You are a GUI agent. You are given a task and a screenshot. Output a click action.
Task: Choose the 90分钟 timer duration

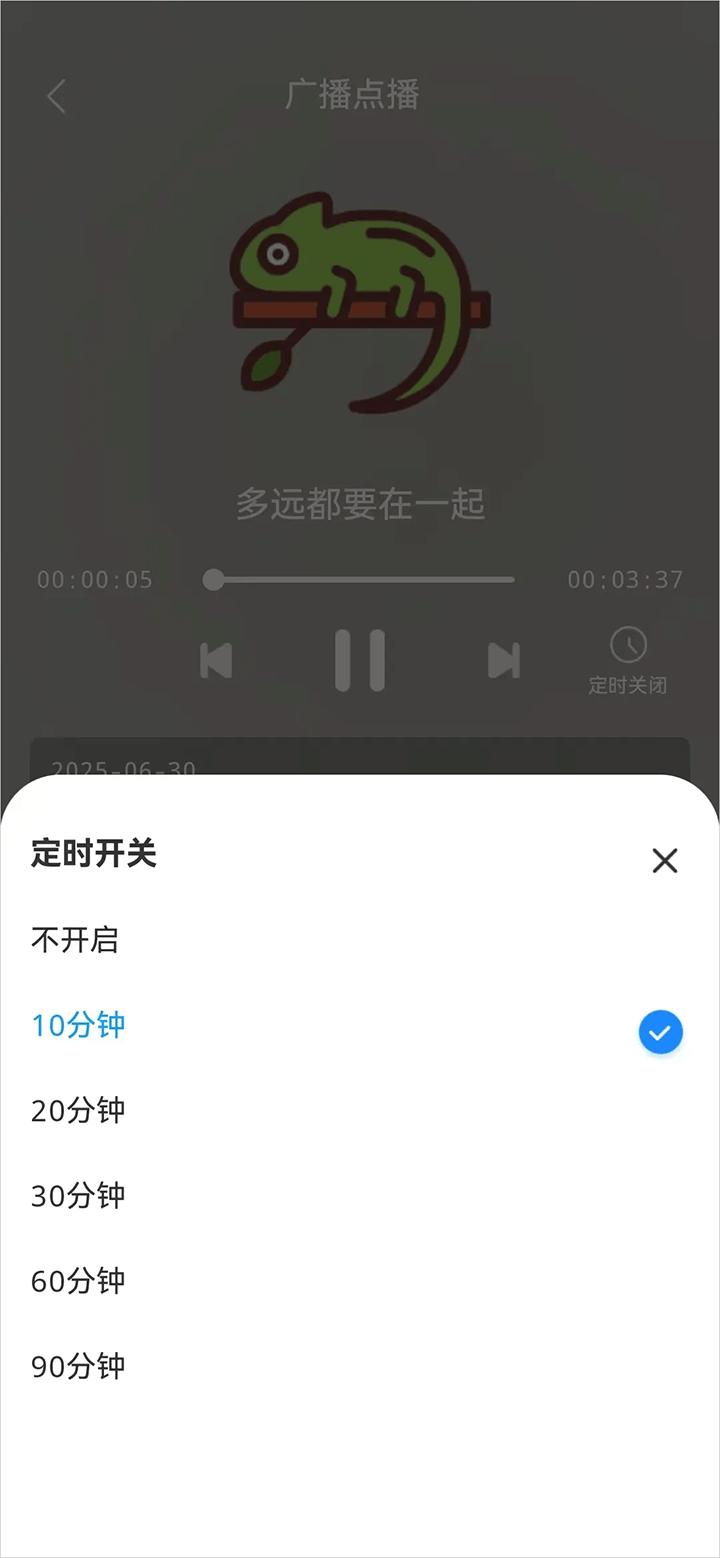click(78, 1367)
